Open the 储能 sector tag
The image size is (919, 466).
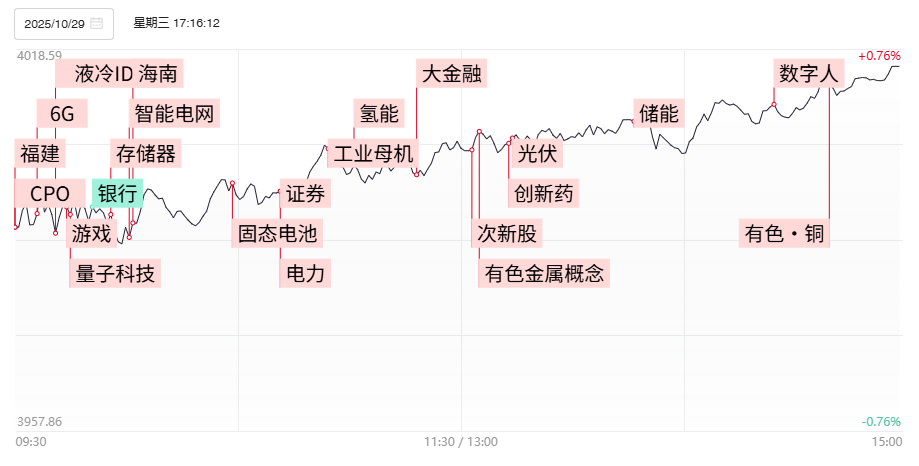[x=659, y=114]
